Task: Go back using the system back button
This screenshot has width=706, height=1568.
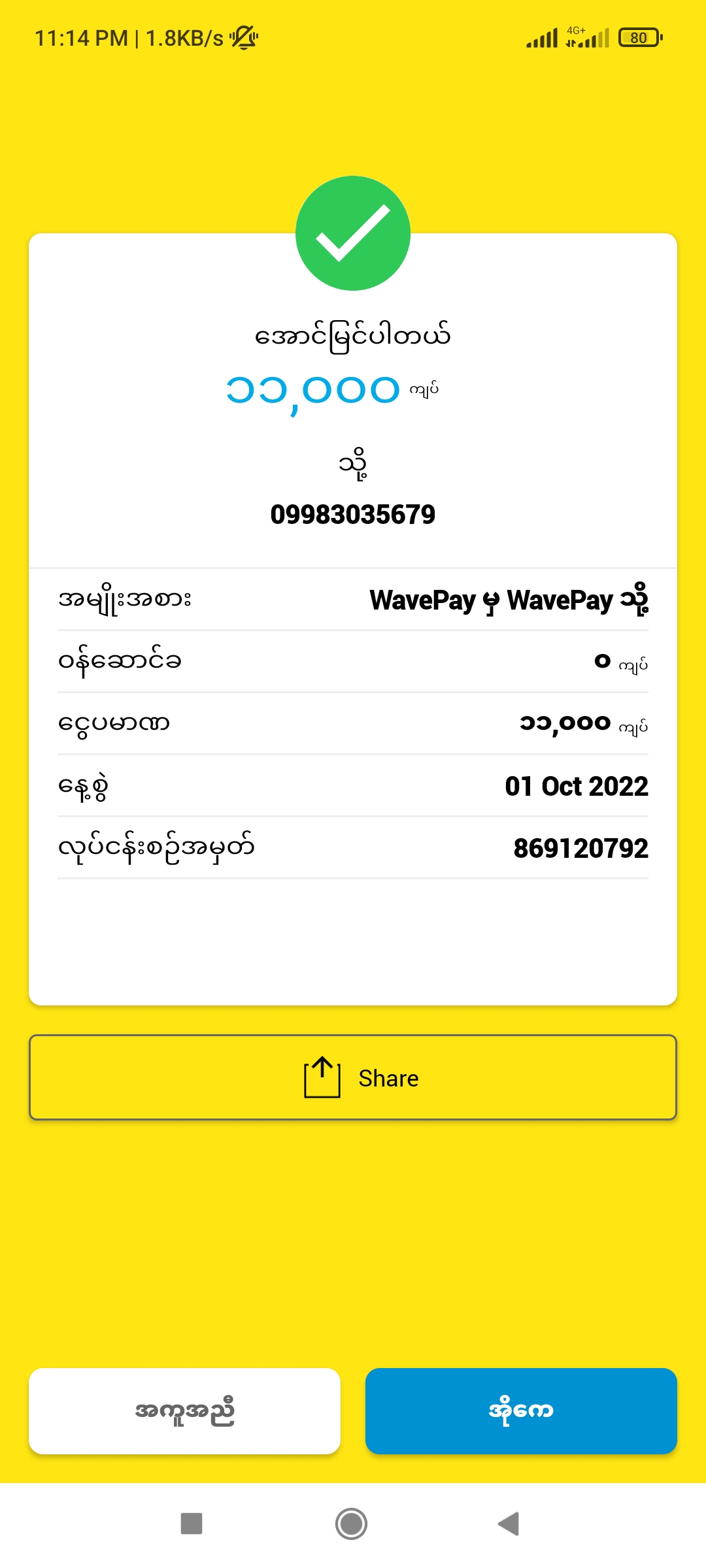Action: click(509, 1524)
